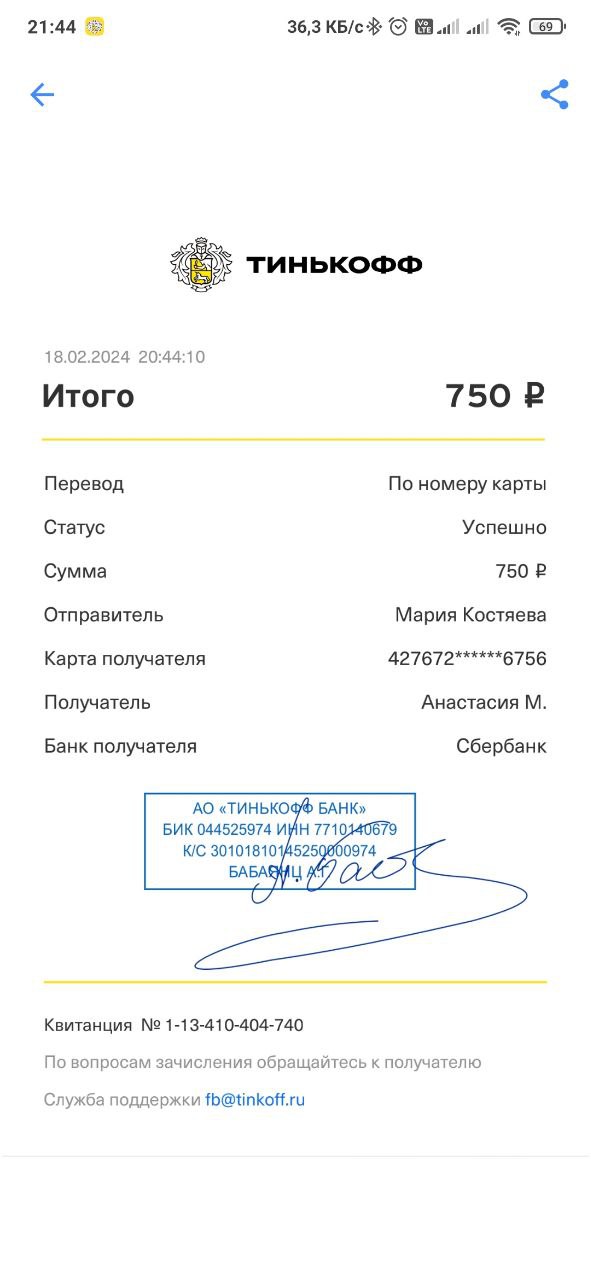
Task: Open the fb@tinkoff.ru support email link
Action: click(x=255, y=1100)
